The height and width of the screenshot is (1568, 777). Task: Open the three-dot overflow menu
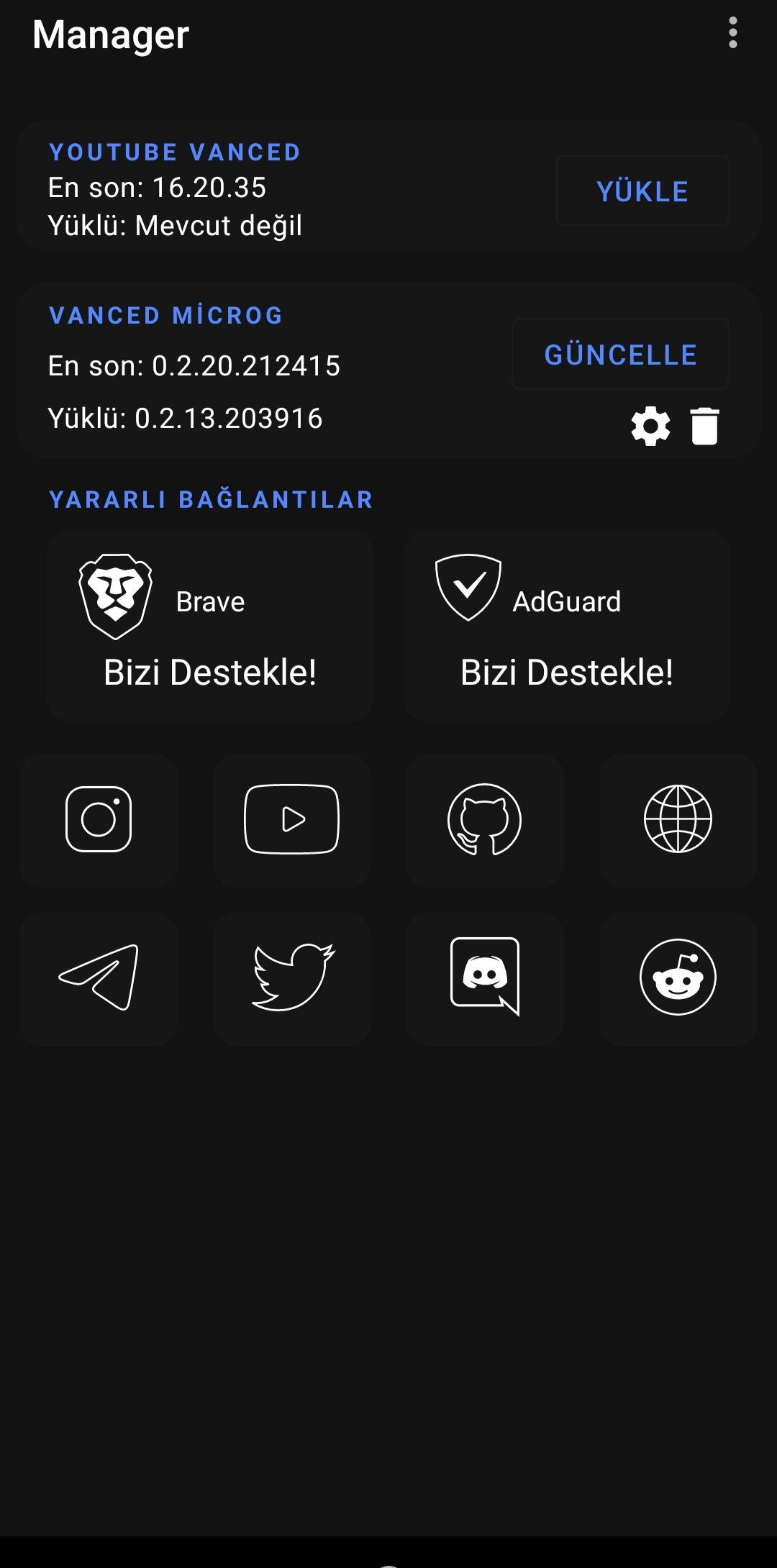click(x=732, y=33)
